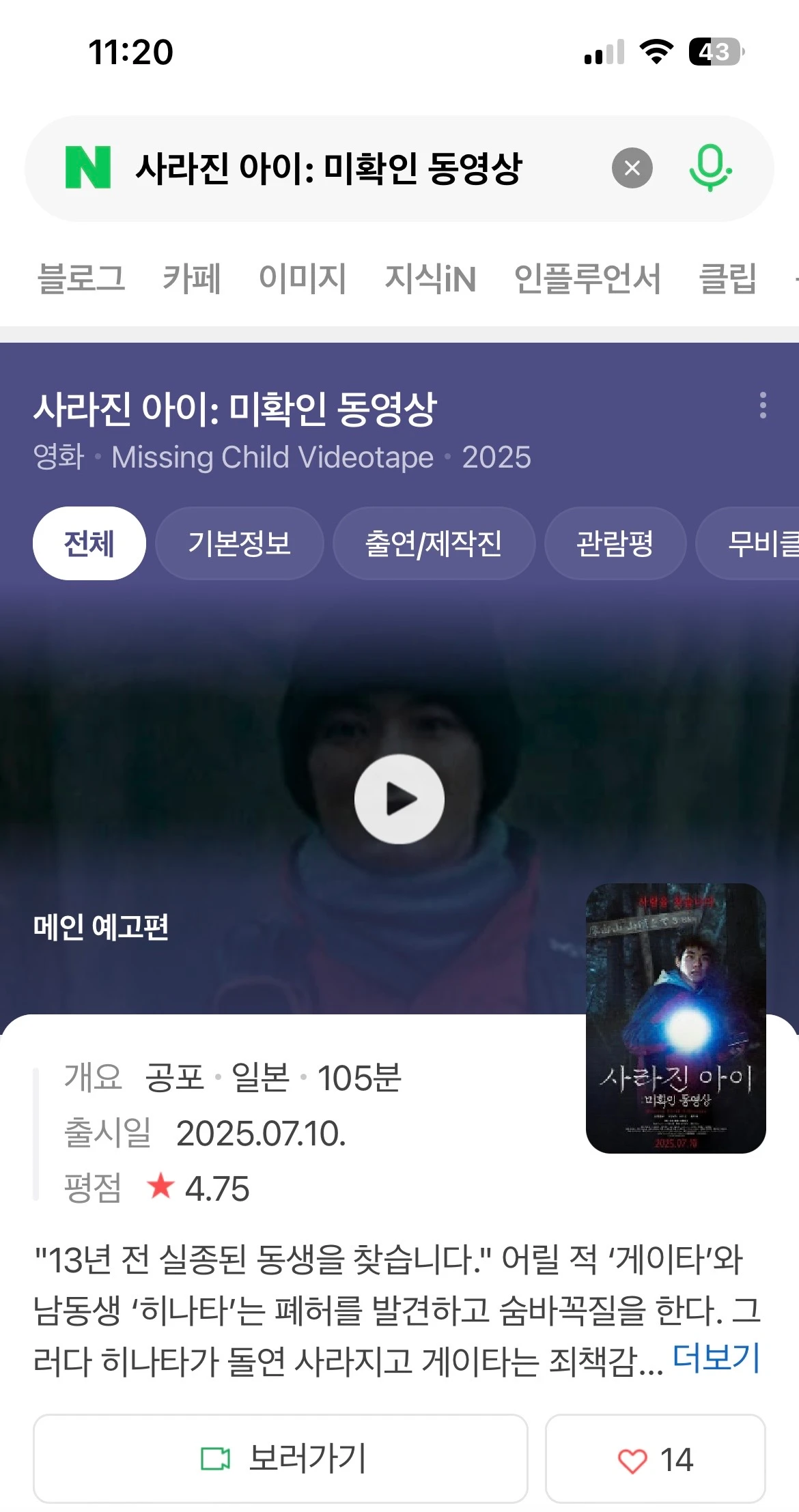Expand the synopsis with 더보기
This screenshot has width=799, height=1512.
pos(716,1357)
